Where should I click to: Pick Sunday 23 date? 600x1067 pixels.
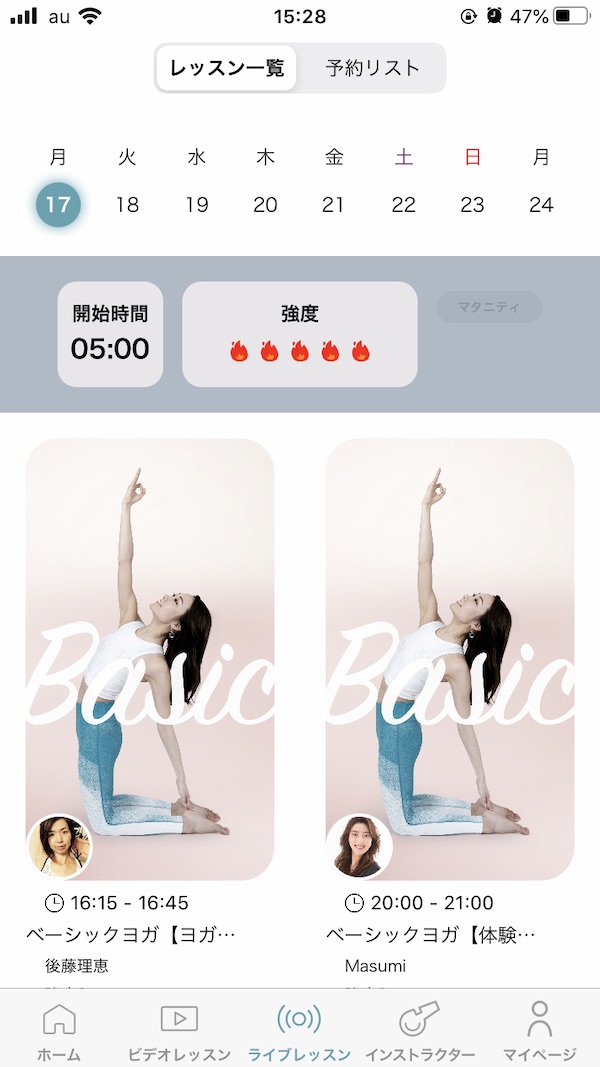pyautogui.click(x=472, y=205)
